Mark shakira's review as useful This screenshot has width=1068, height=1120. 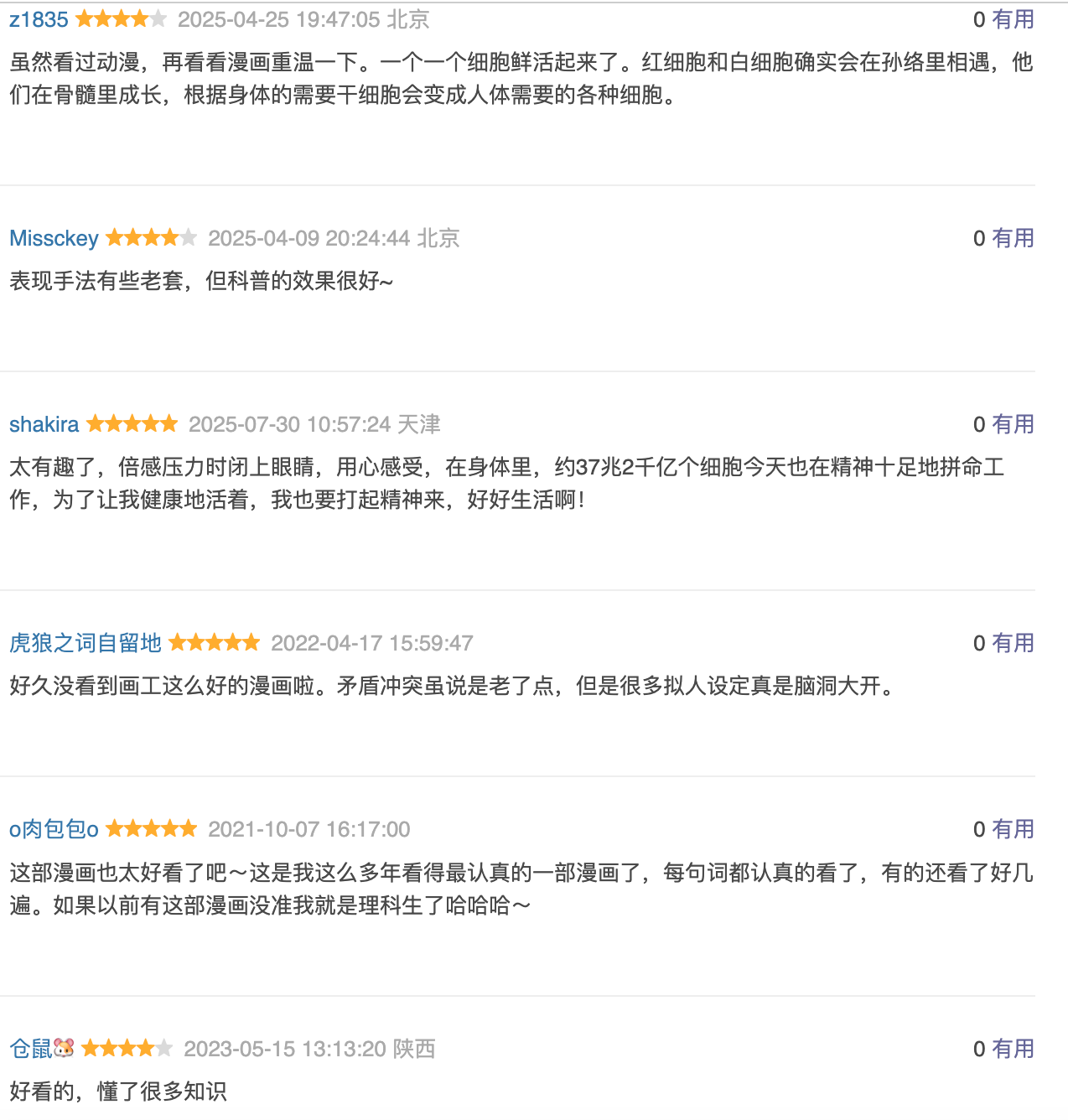click(x=1013, y=424)
